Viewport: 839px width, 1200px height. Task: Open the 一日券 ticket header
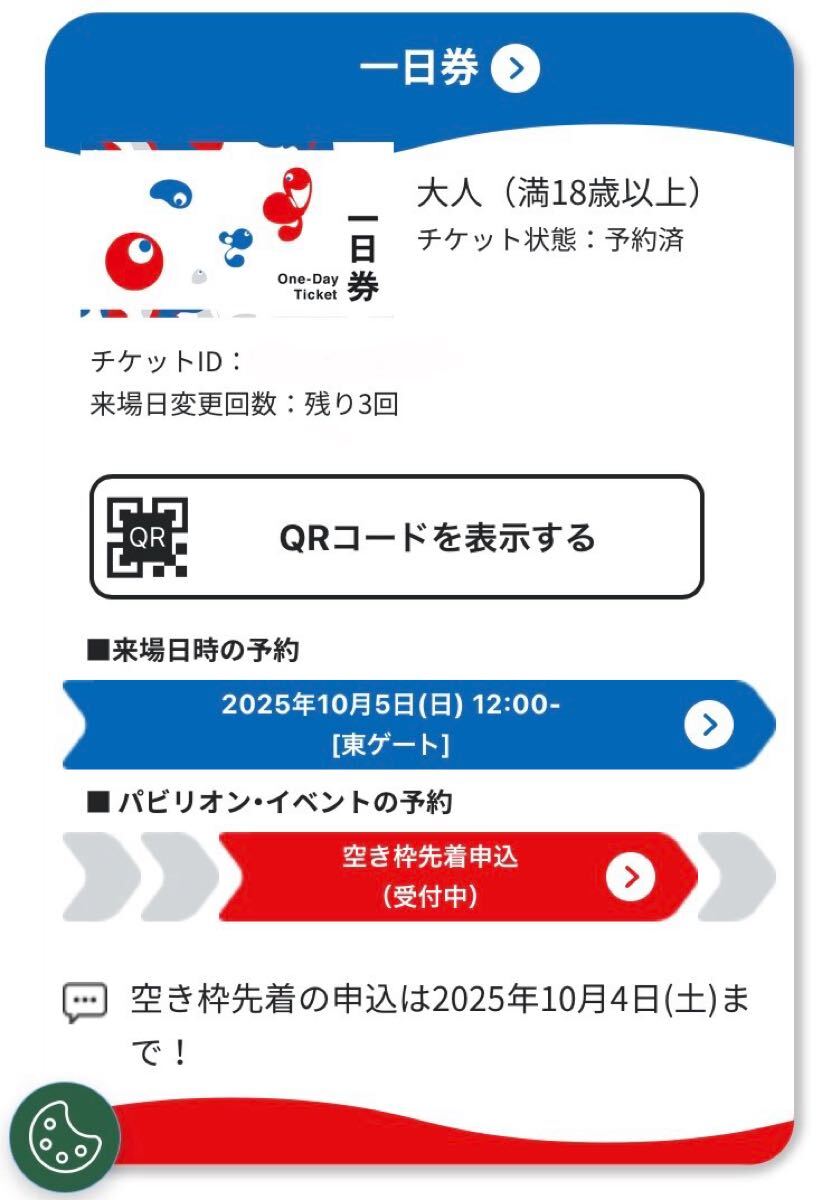tap(450, 69)
